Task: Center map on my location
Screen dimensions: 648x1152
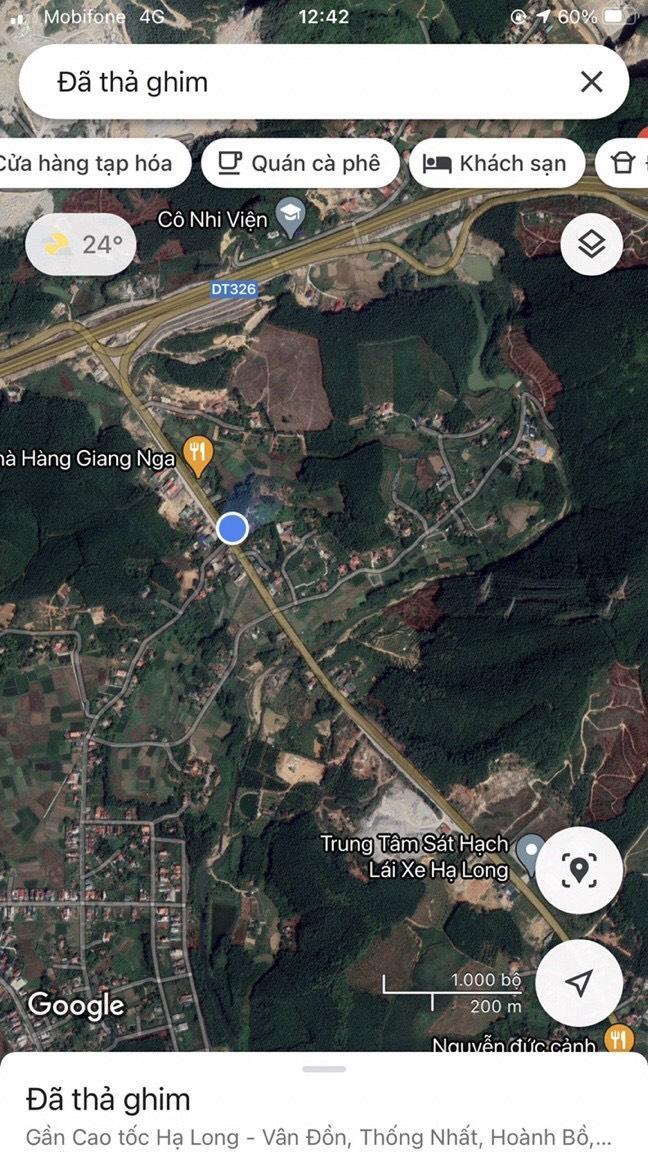Action: click(x=579, y=983)
